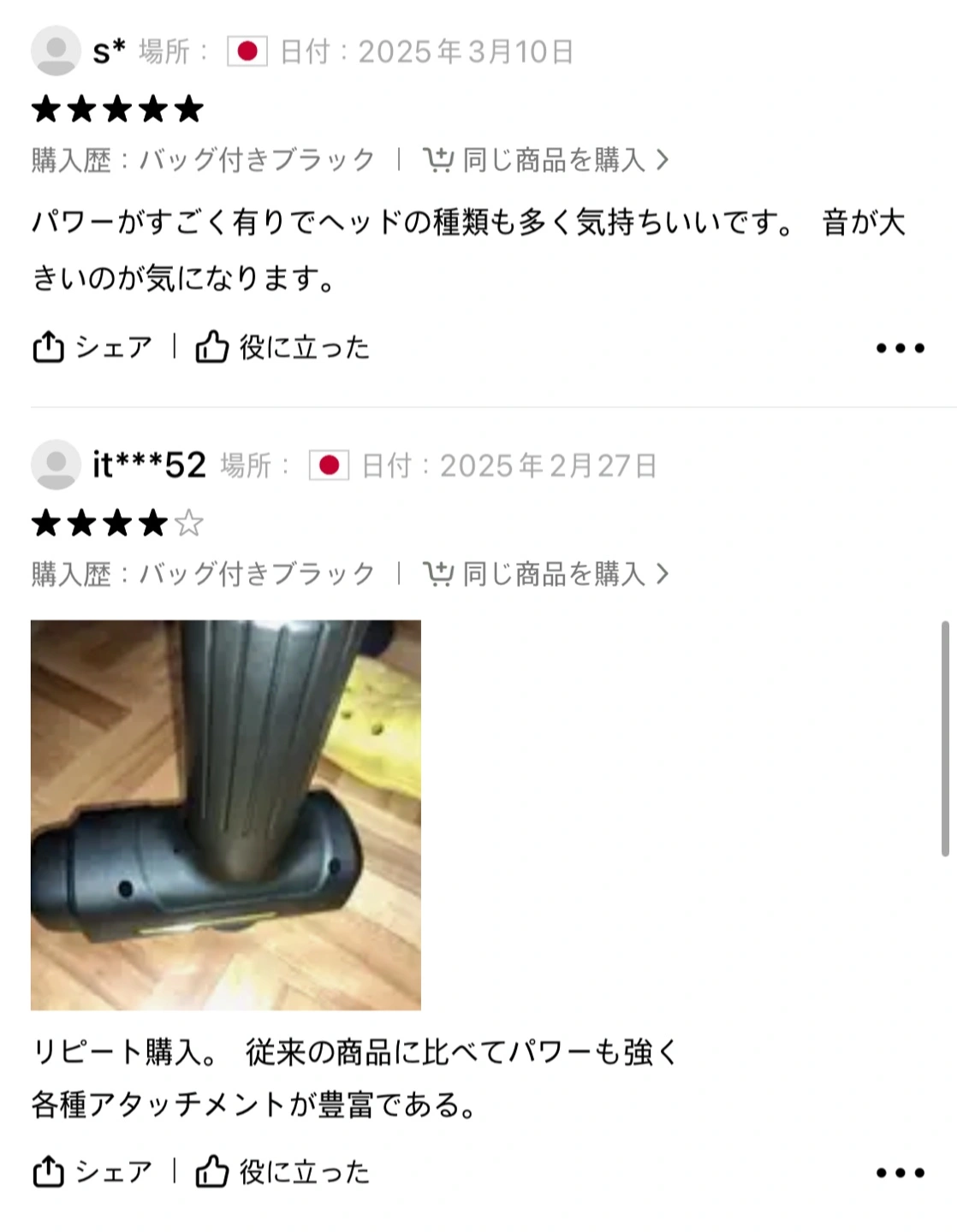Open review photo by it***52

[x=226, y=814]
